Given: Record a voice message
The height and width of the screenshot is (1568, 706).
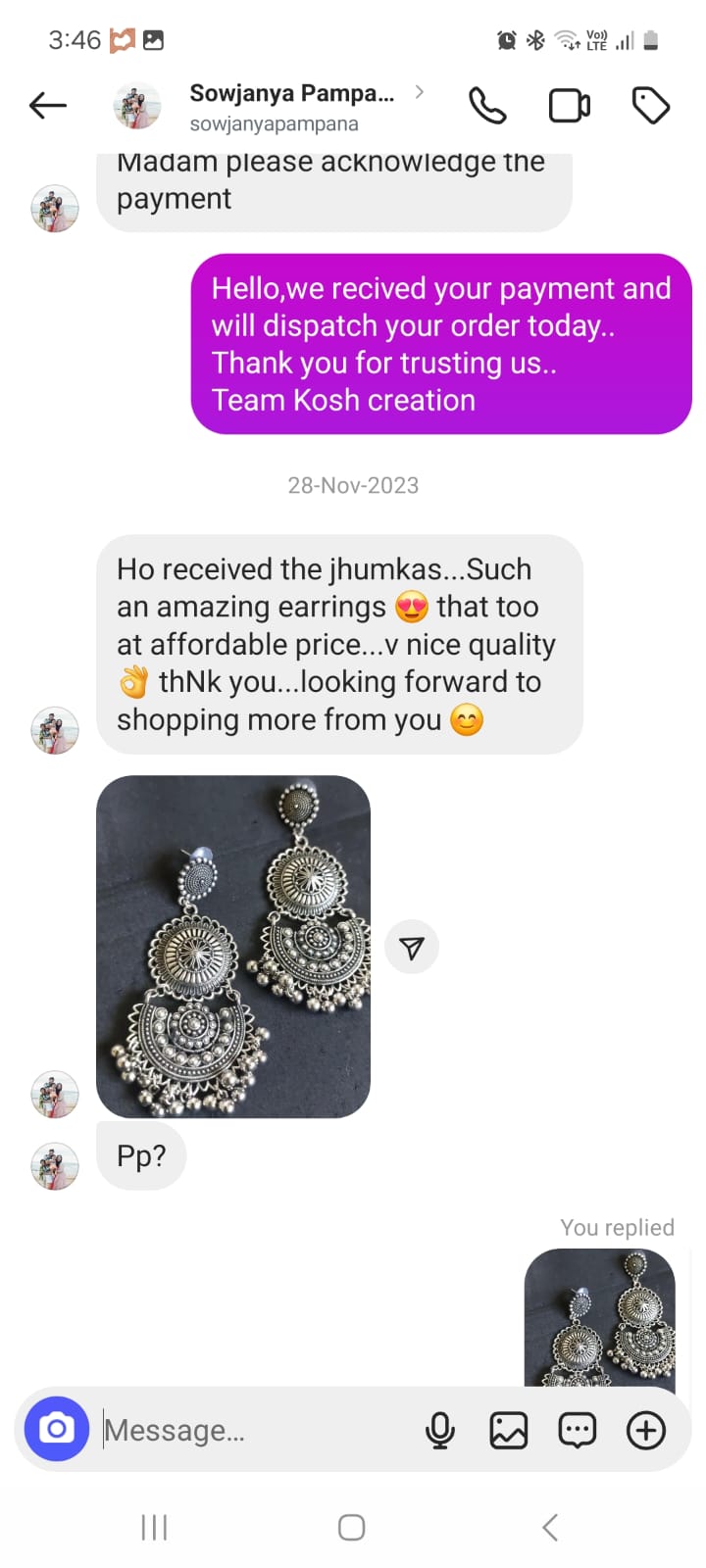Looking at the screenshot, I should click(x=440, y=1431).
